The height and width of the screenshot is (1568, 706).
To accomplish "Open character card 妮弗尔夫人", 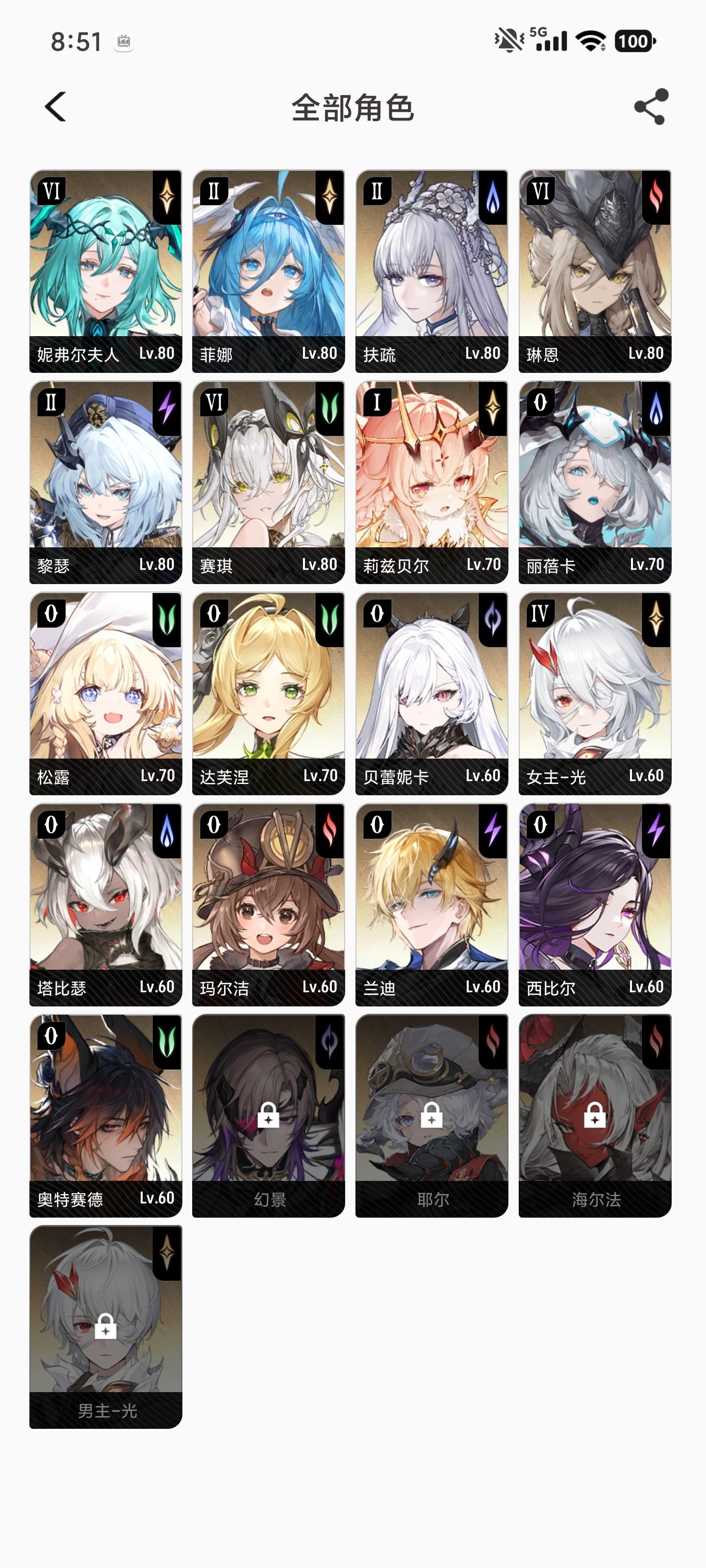I will tap(105, 271).
